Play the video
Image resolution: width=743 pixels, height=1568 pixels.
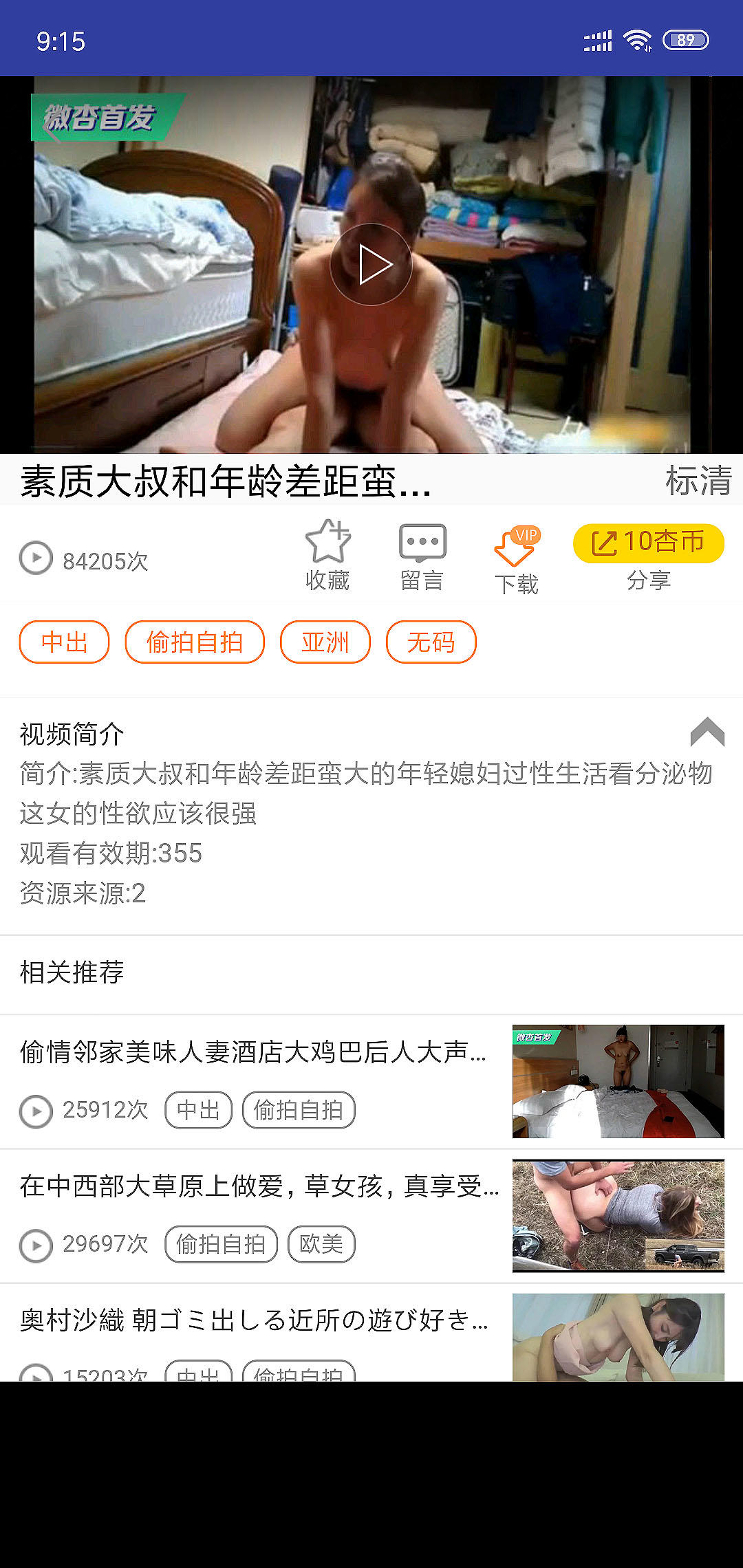[371, 265]
